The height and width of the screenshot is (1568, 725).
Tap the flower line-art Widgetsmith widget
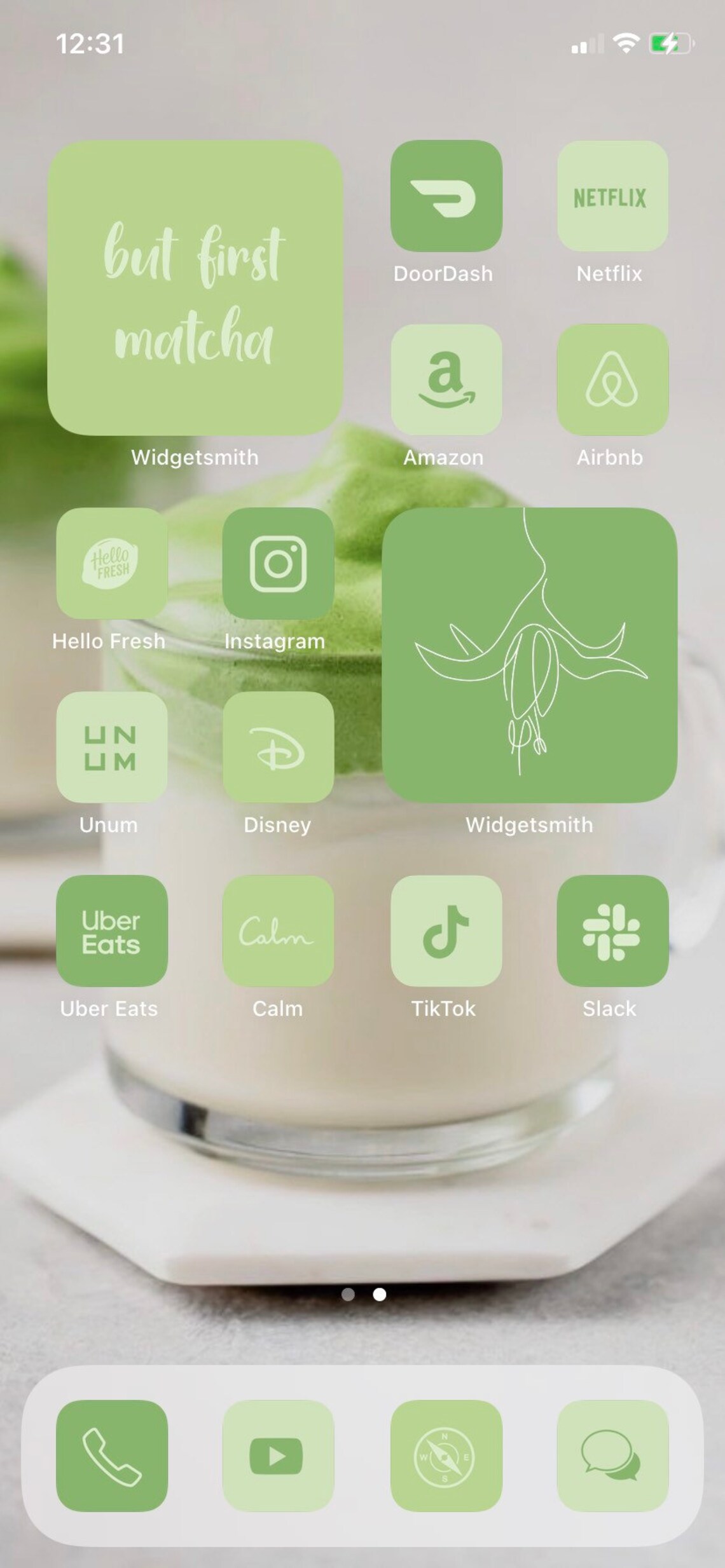[529, 655]
